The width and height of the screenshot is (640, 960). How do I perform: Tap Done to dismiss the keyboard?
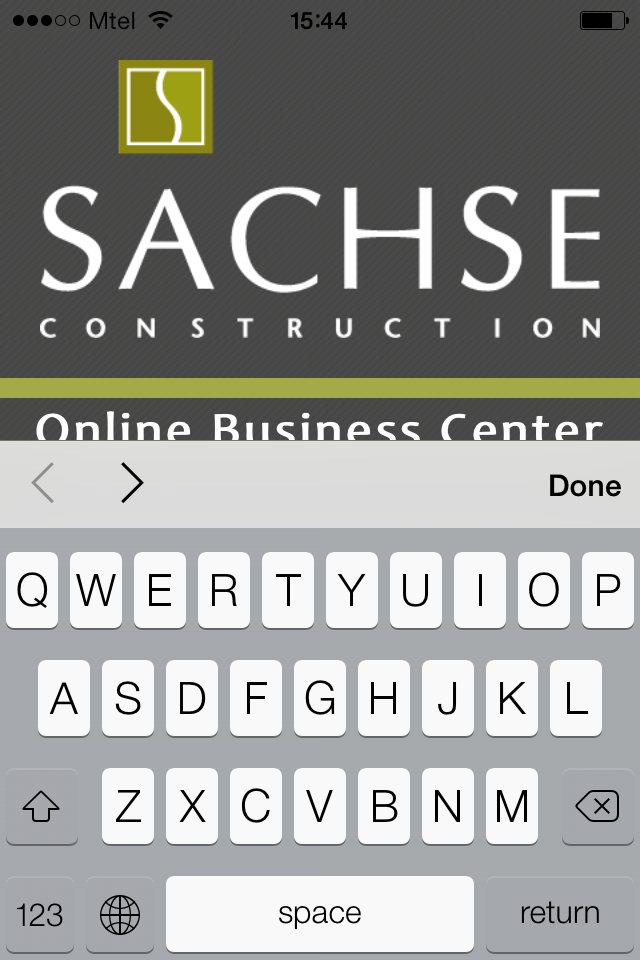[584, 486]
